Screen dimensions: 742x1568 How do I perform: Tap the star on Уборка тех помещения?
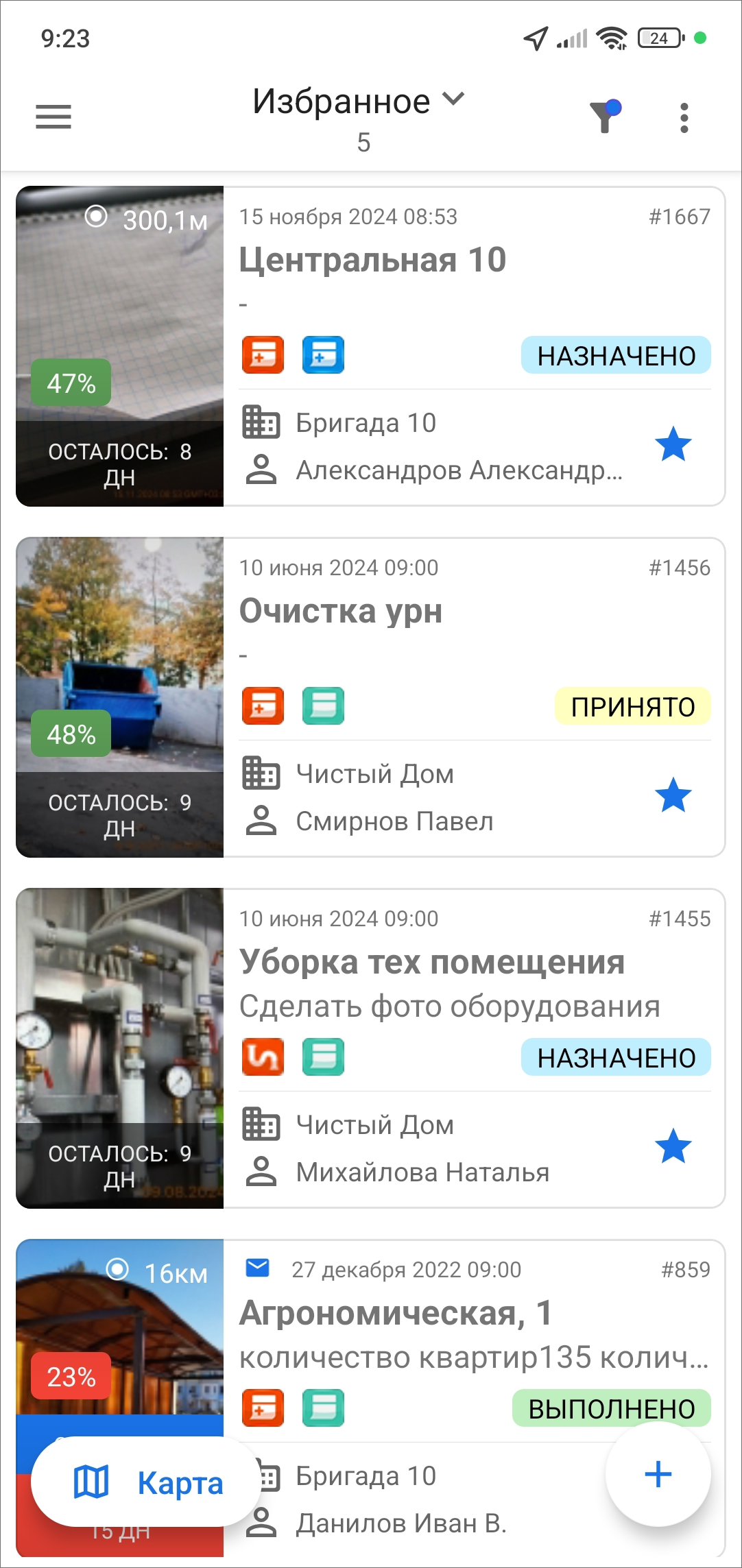(673, 1146)
